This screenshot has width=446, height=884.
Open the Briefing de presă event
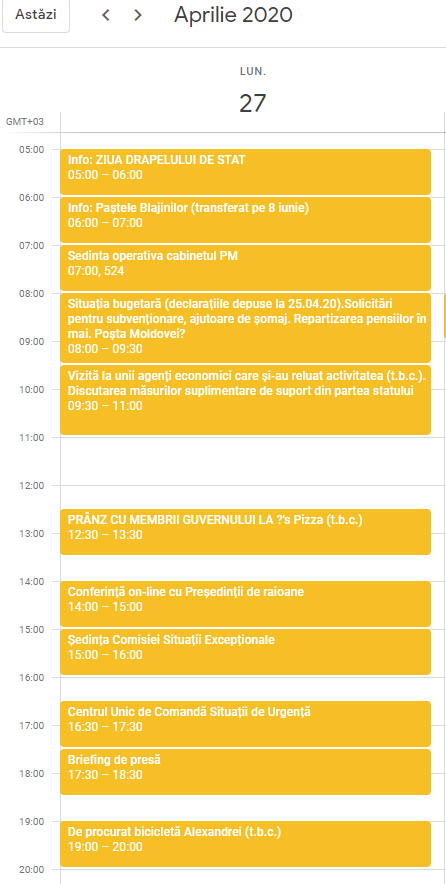[x=245, y=772]
